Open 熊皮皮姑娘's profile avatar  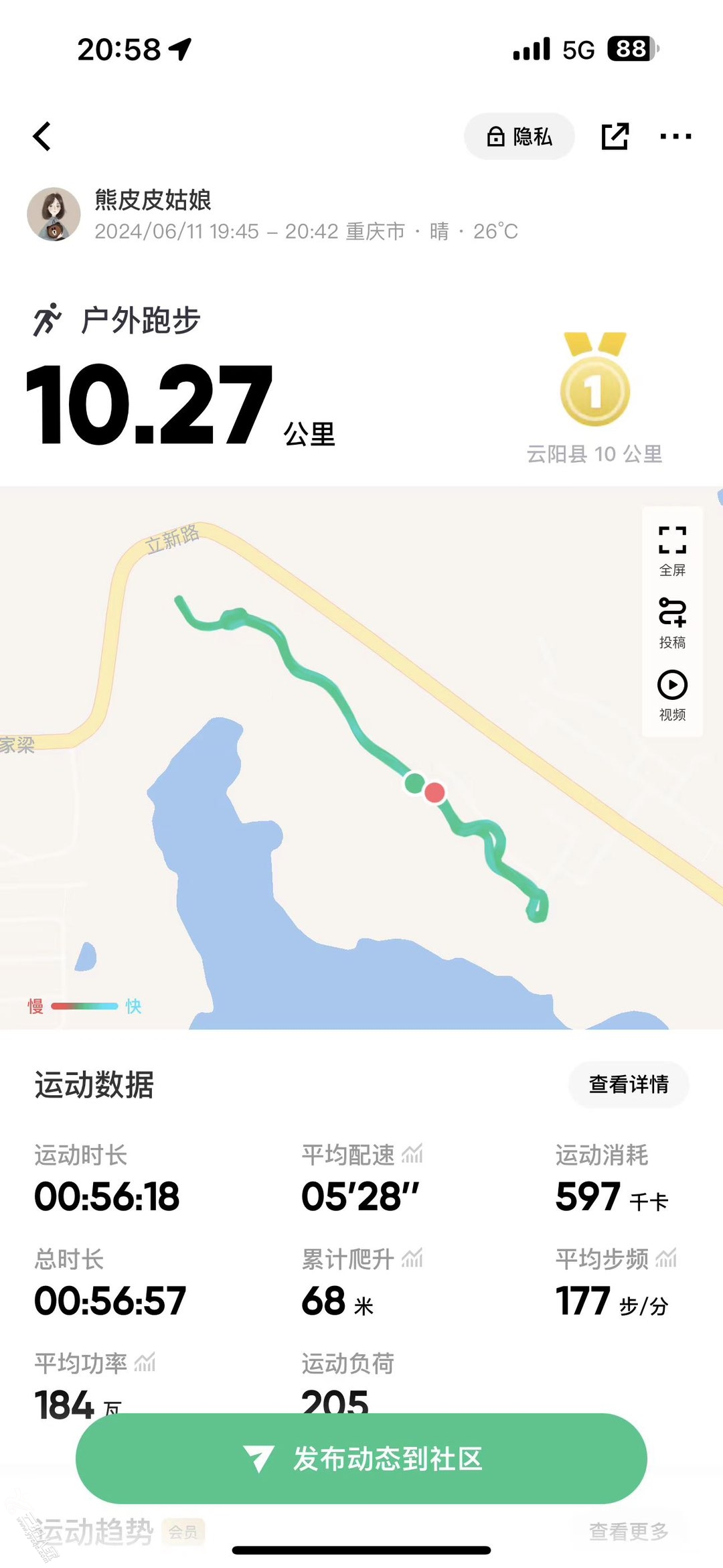click(54, 214)
